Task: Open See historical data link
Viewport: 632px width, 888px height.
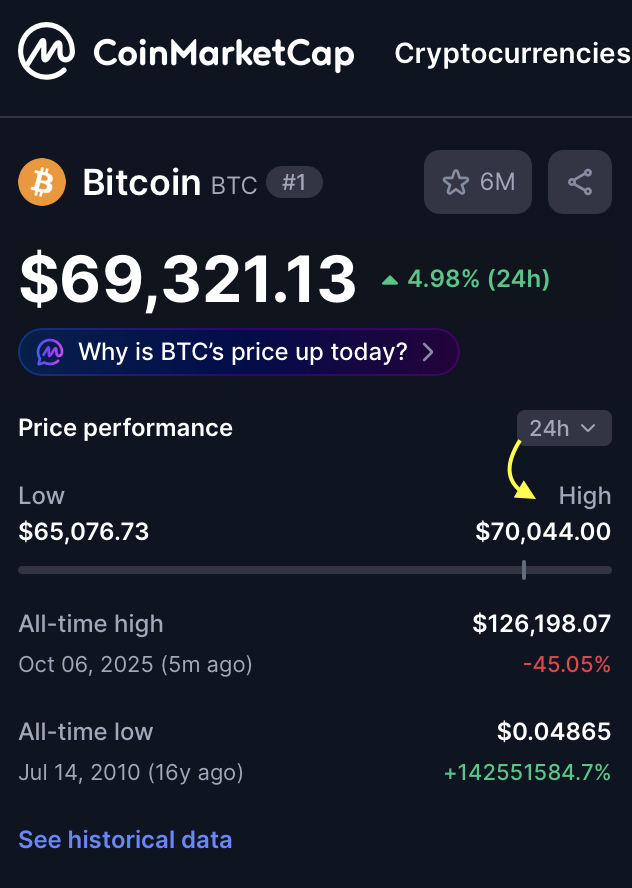Action: [125, 839]
